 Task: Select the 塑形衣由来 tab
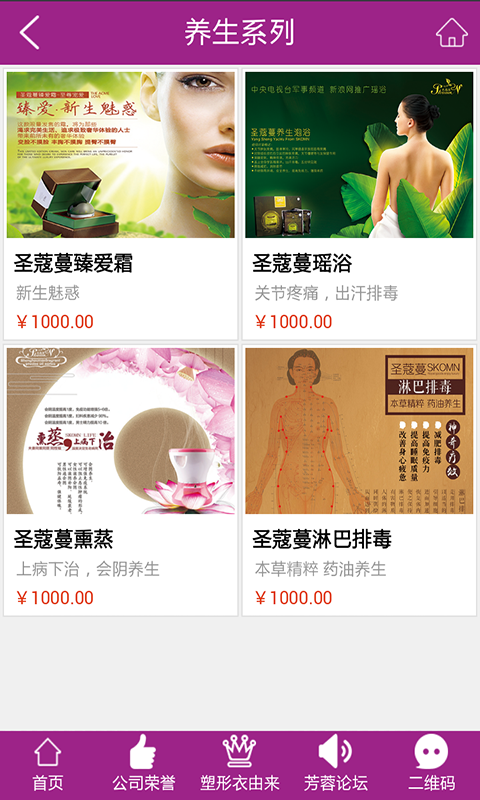click(x=240, y=765)
